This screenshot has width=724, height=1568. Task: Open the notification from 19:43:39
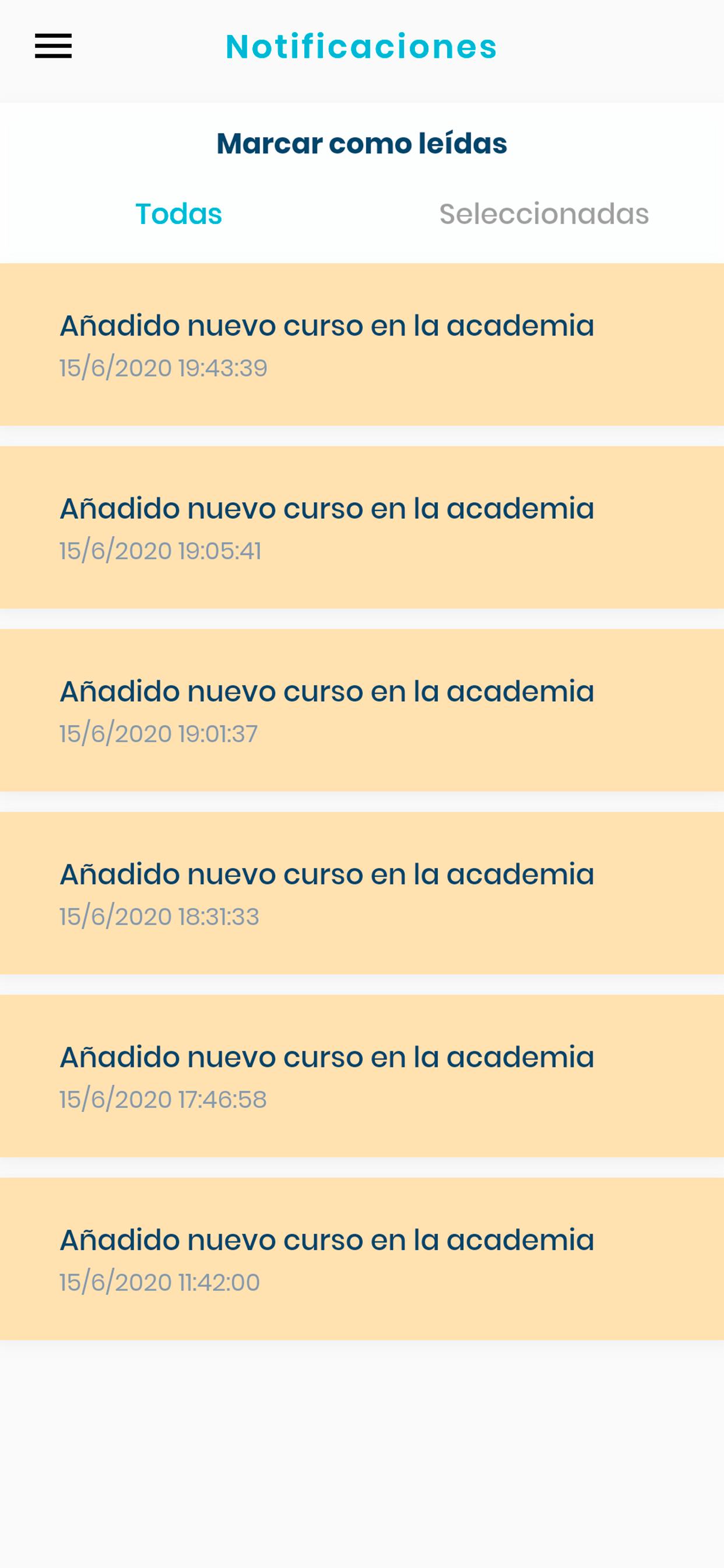(362, 345)
